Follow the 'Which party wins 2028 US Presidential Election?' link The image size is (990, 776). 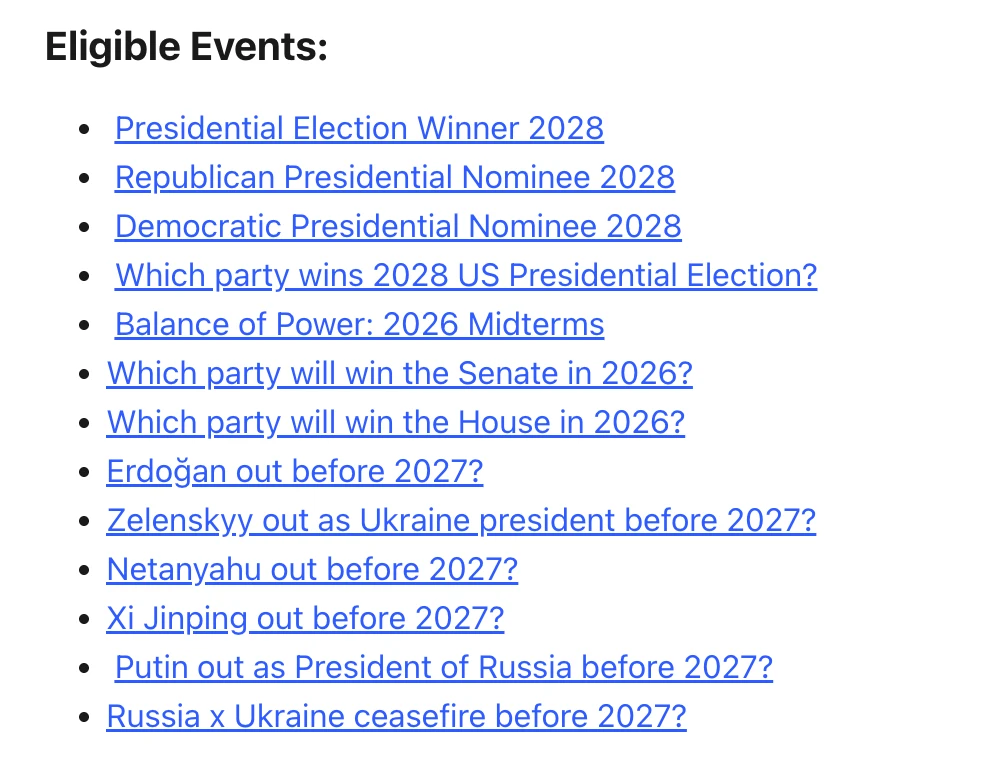[x=466, y=275]
